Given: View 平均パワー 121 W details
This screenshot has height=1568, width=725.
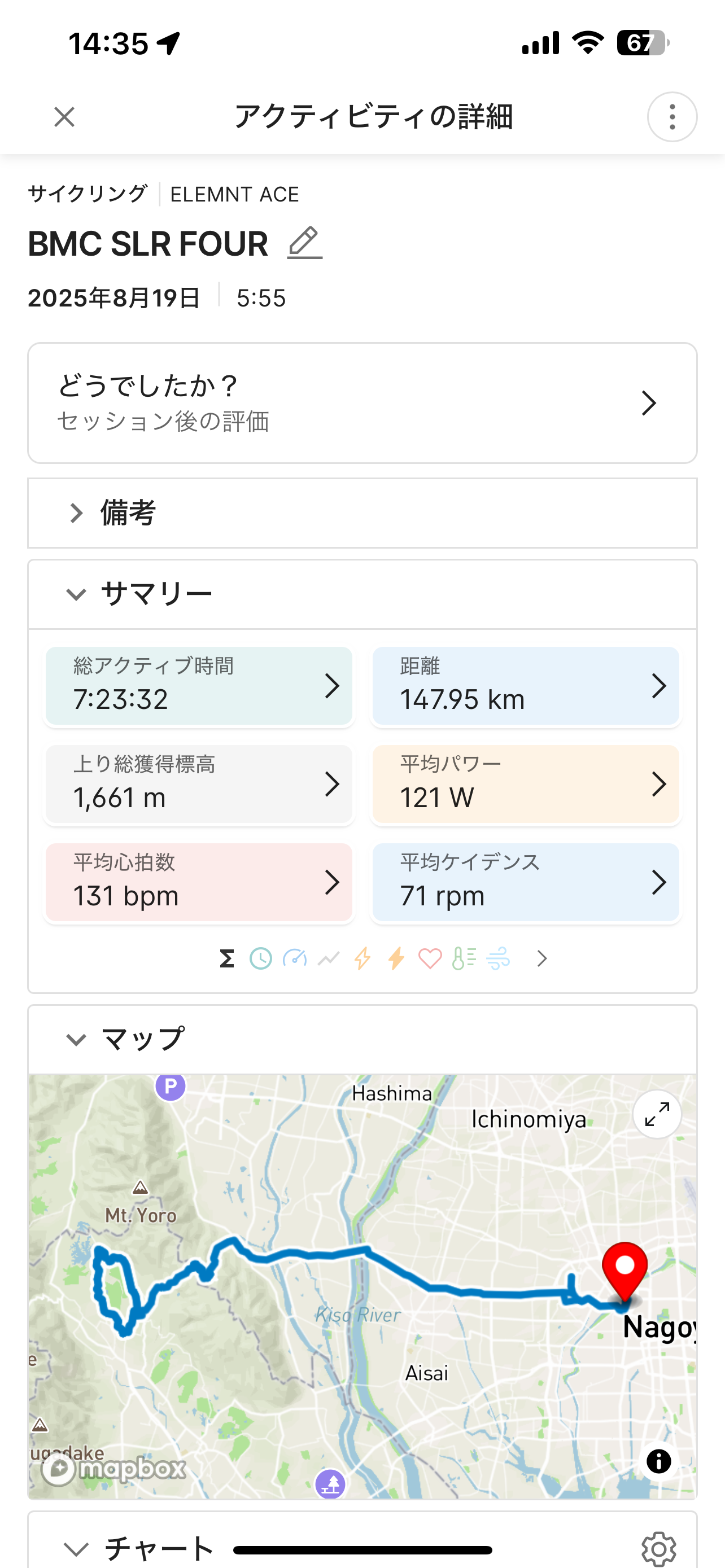Looking at the screenshot, I should [x=525, y=784].
